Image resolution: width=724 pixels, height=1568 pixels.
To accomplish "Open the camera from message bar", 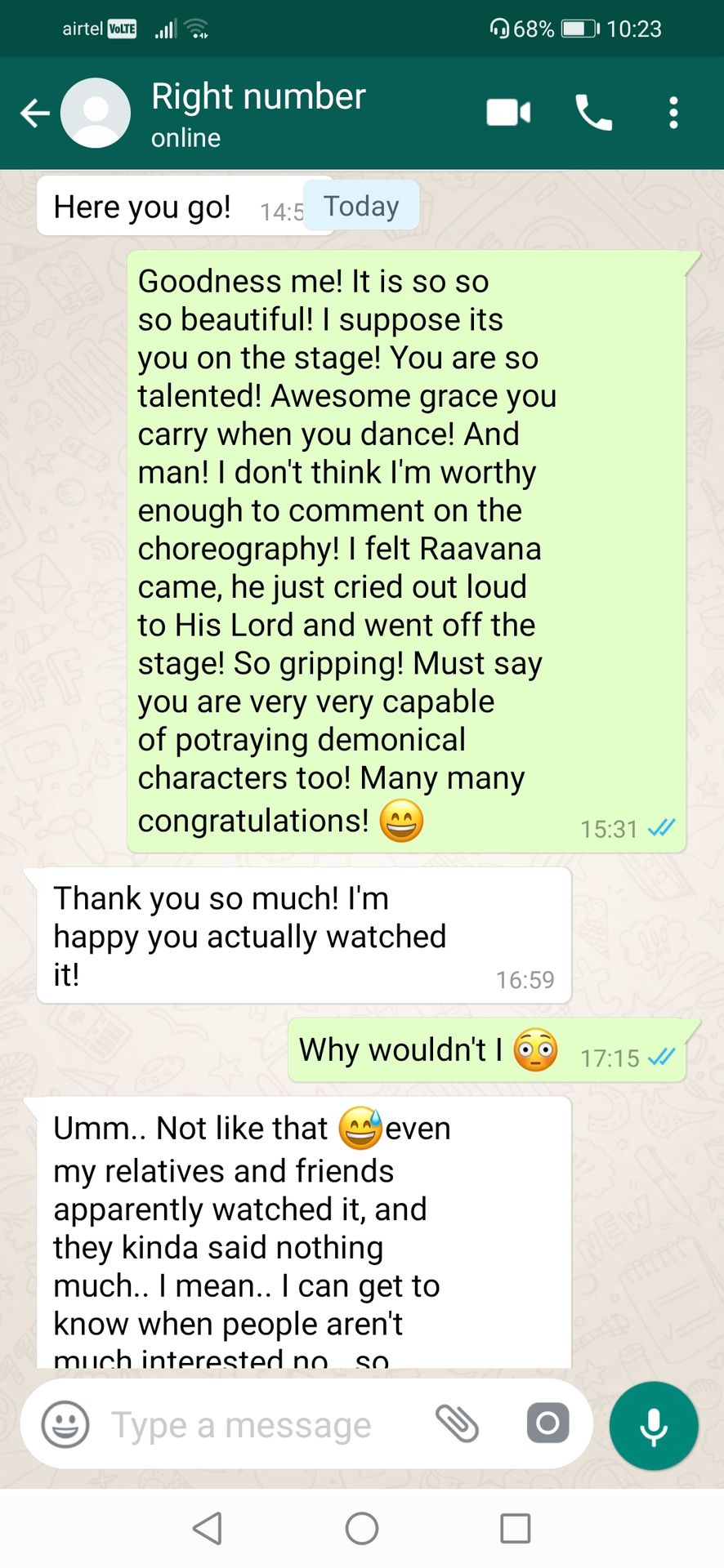I will (x=547, y=1423).
